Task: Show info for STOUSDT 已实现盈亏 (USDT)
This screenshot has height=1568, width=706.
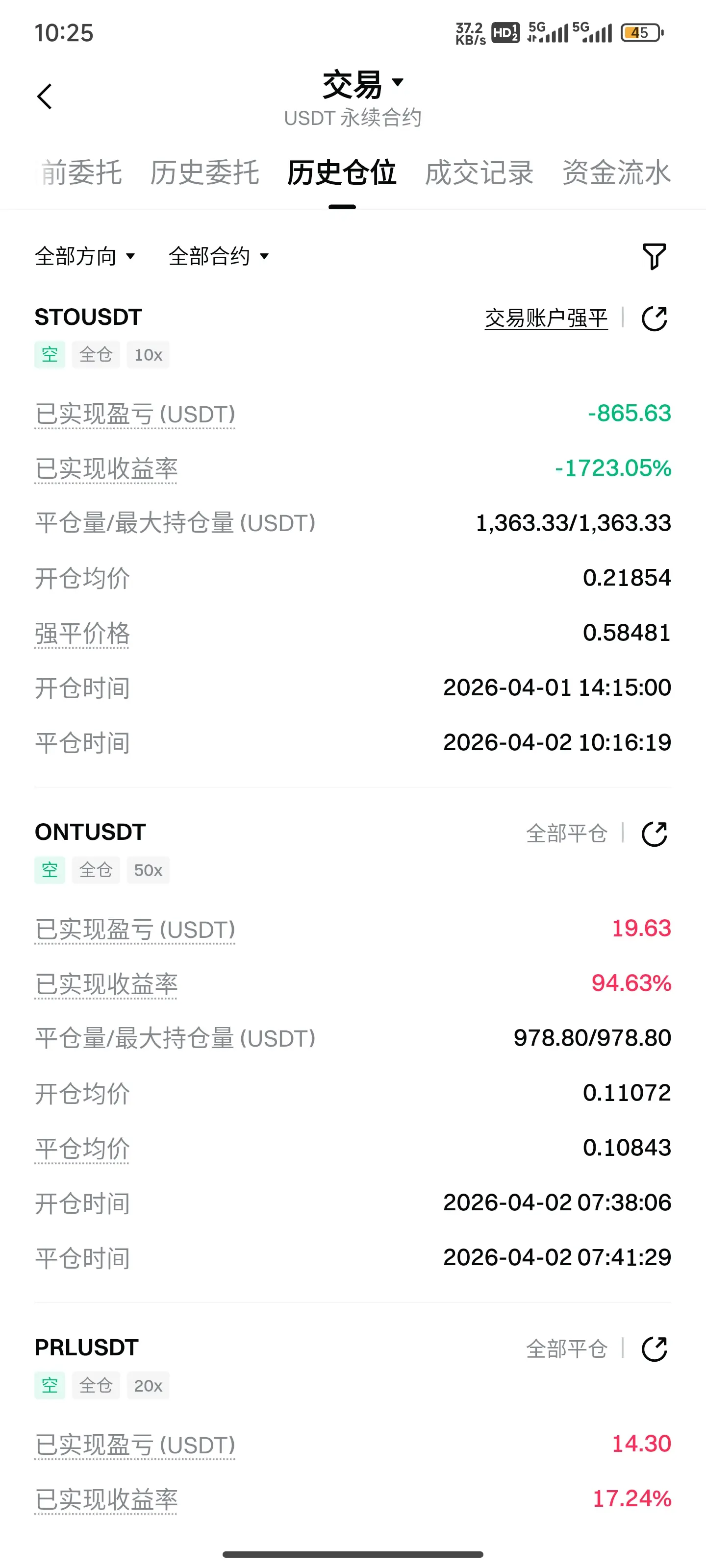Action: click(135, 414)
